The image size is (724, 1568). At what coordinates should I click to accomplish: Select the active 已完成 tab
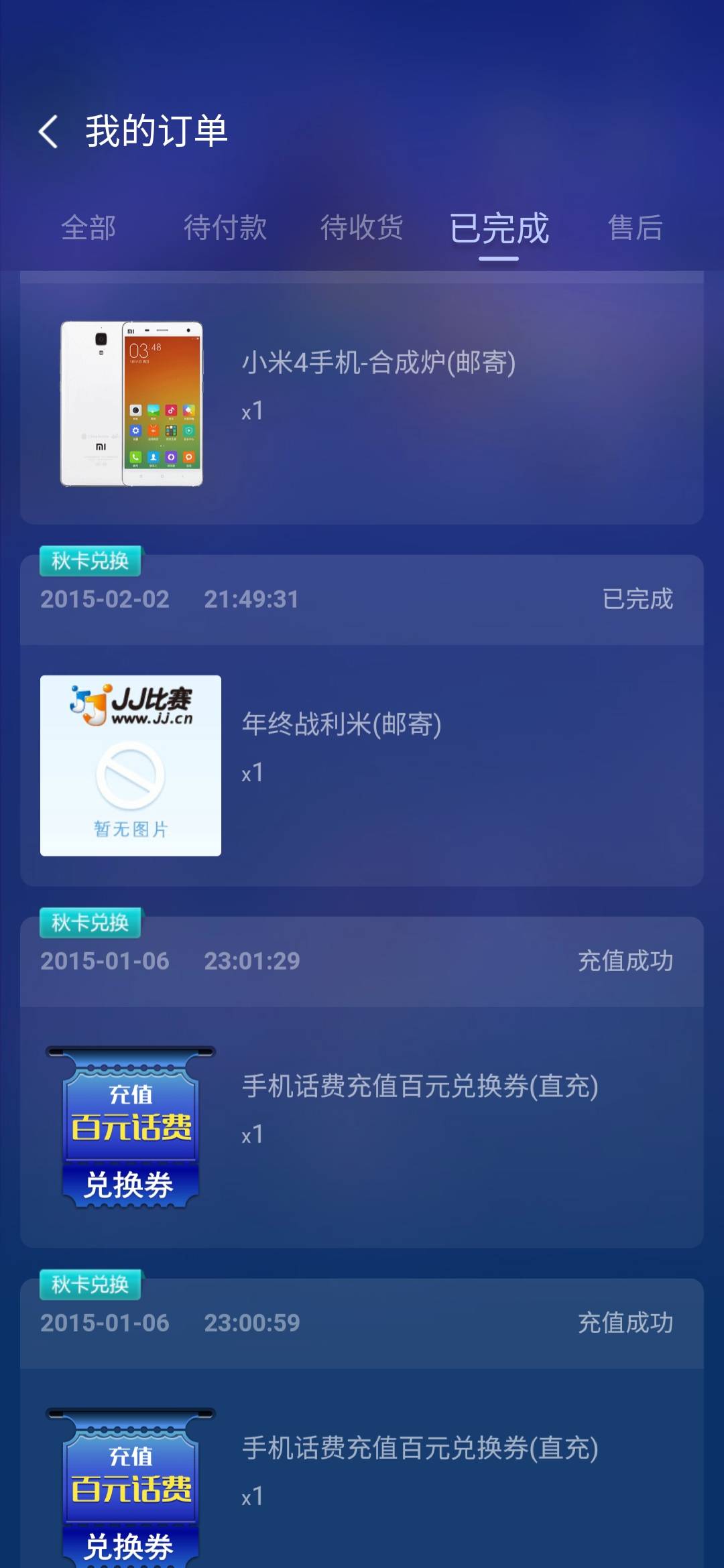(x=499, y=228)
